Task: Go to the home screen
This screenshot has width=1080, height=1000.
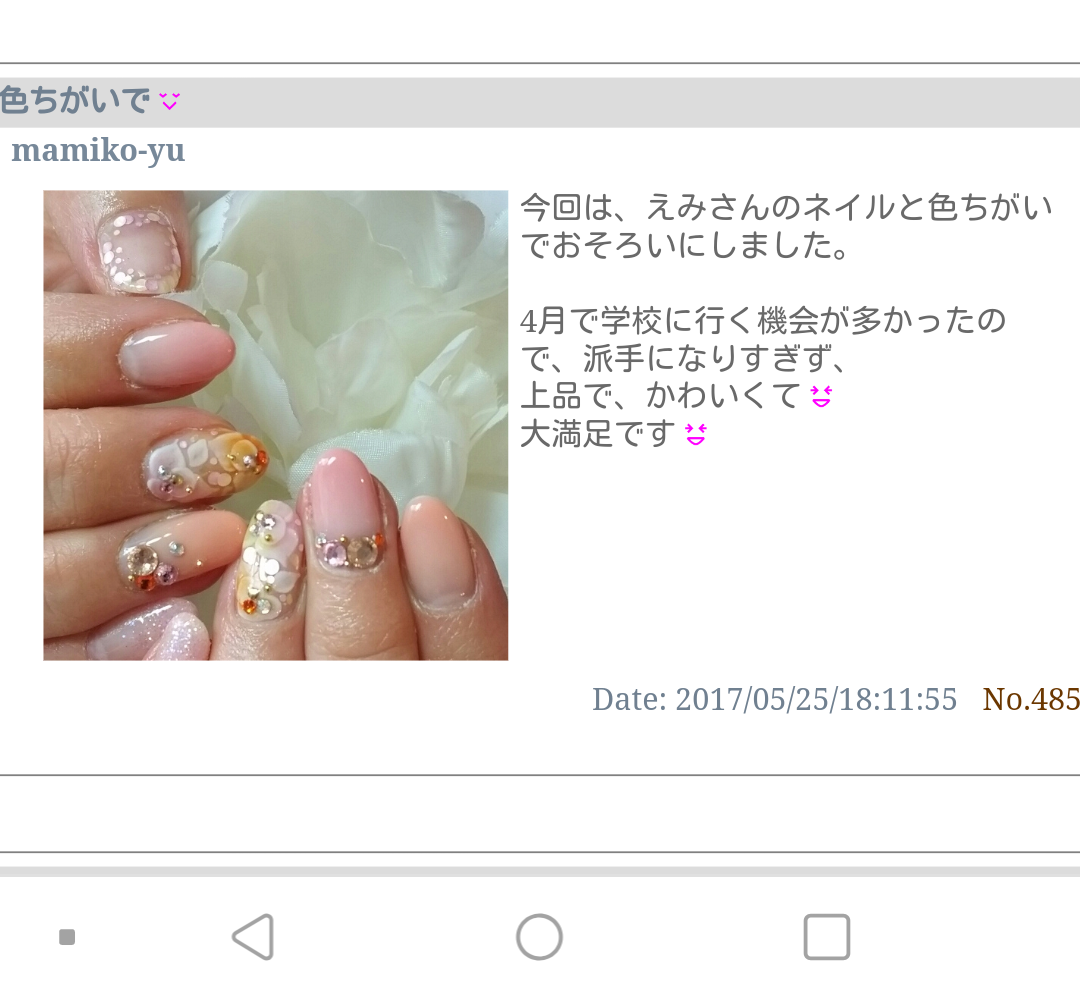Action: (539, 937)
